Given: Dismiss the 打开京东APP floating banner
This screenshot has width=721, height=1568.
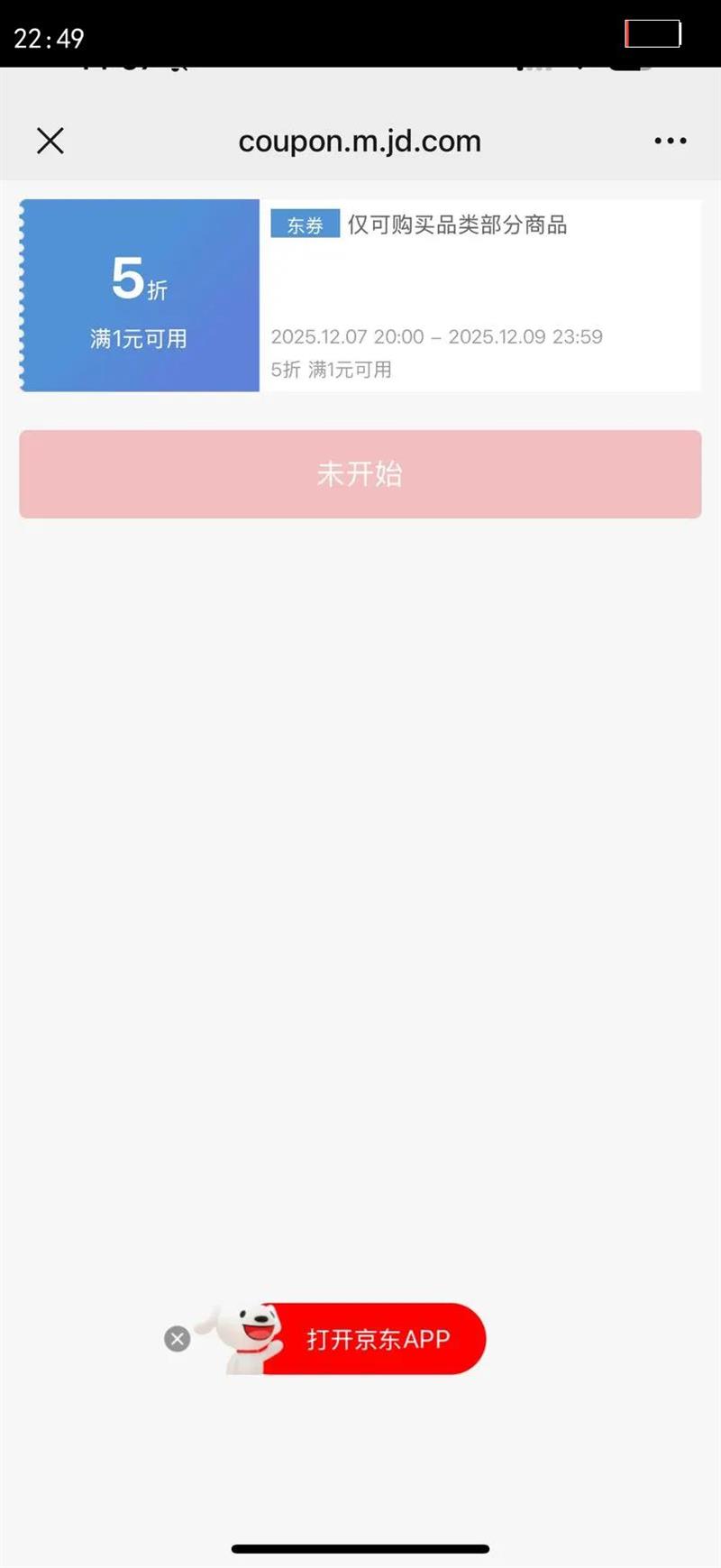Looking at the screenshot, I should pyautogui.click(x=178, y=1339).
